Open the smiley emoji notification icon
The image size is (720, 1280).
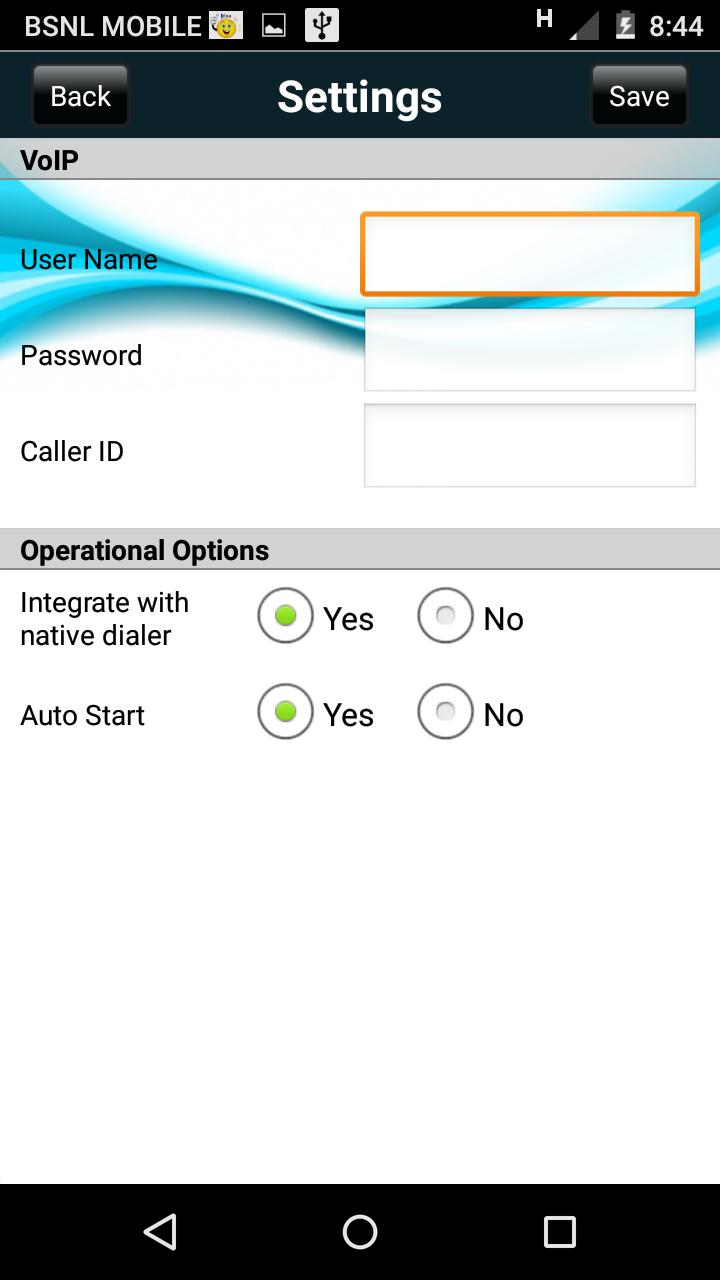coord(226,24)
